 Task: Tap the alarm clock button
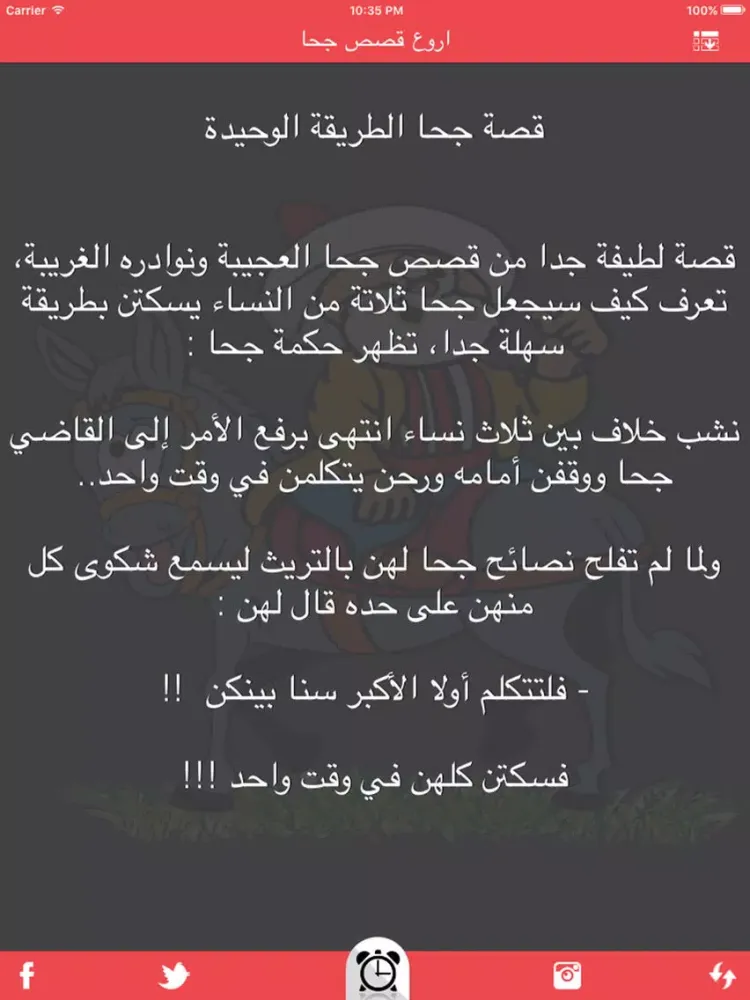point(376,972)
